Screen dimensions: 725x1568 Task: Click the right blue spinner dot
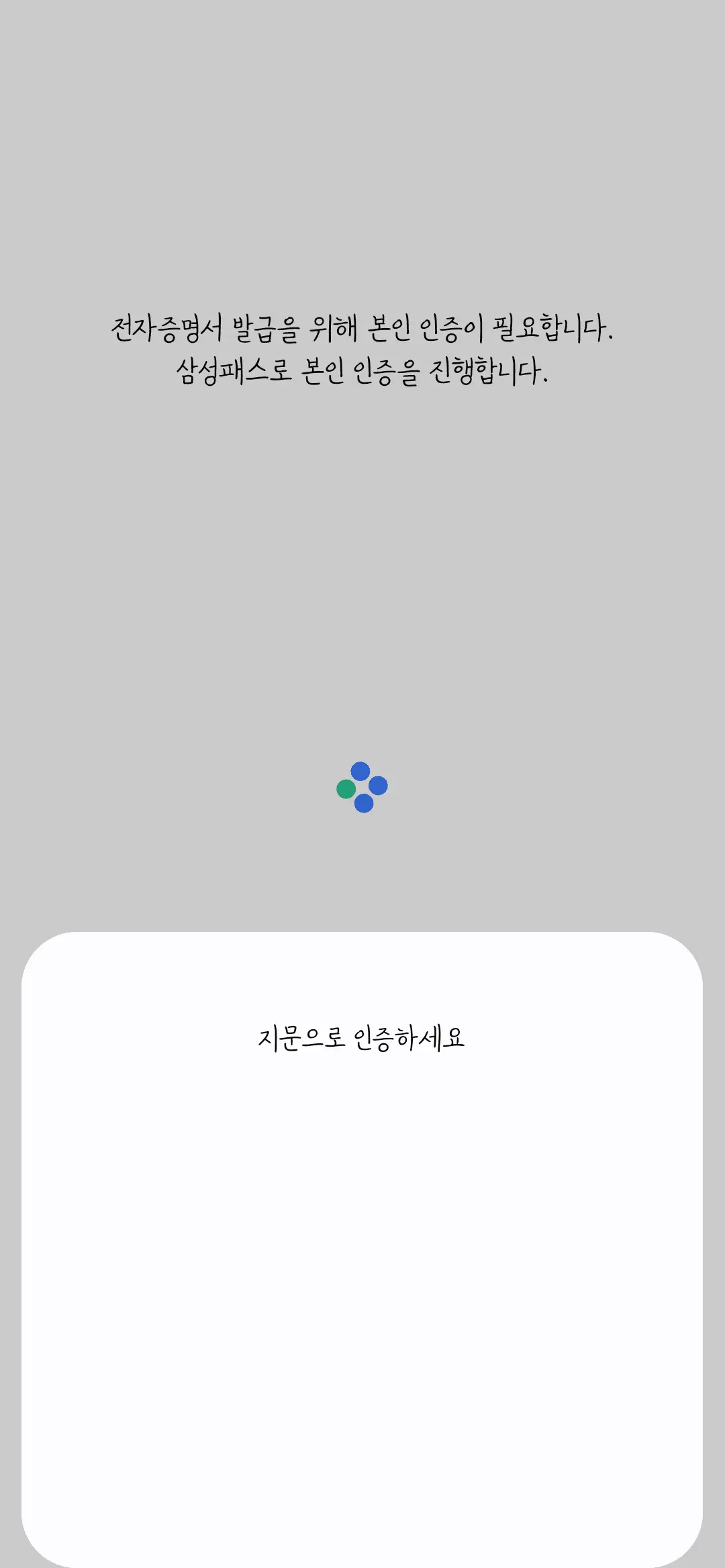378,786
